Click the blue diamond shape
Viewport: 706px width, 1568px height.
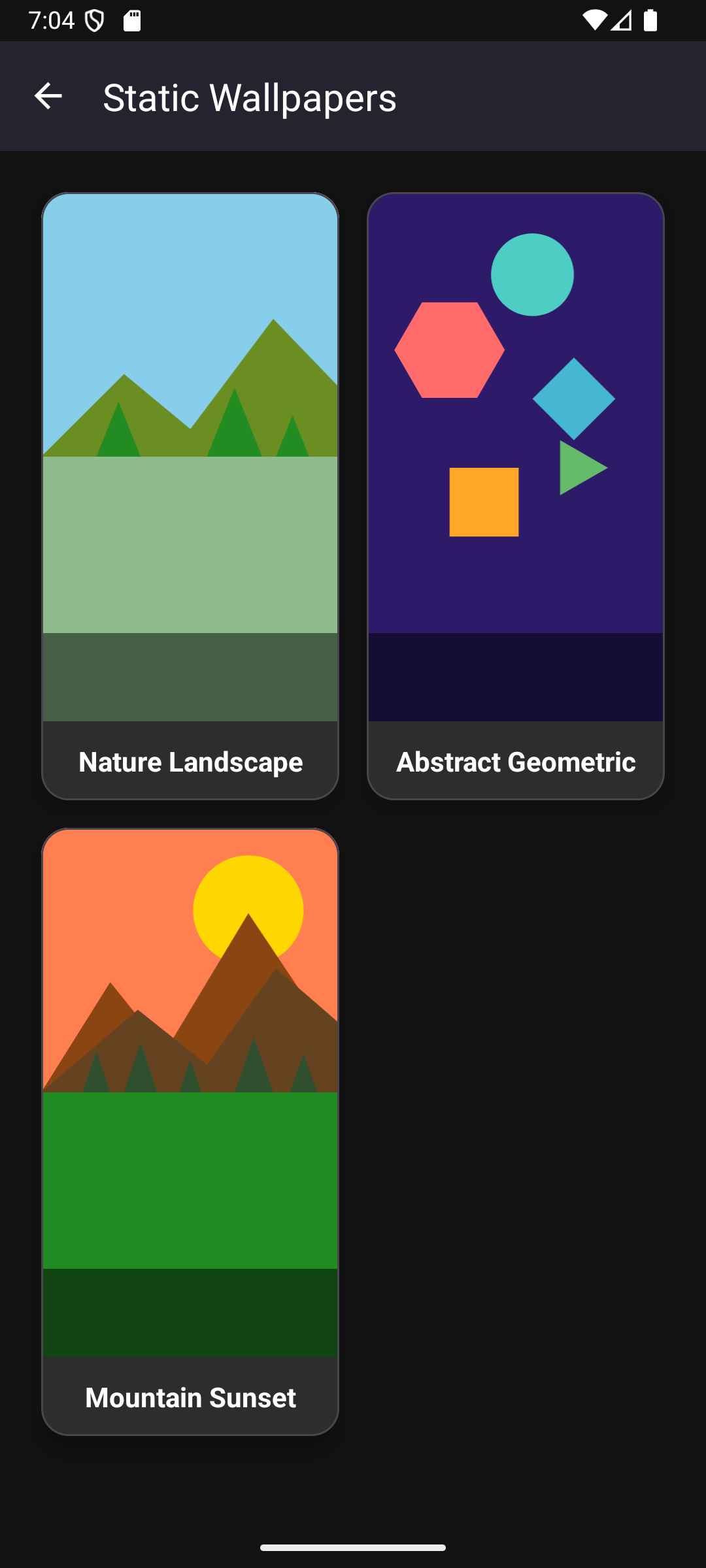click(x=573, y=398)
